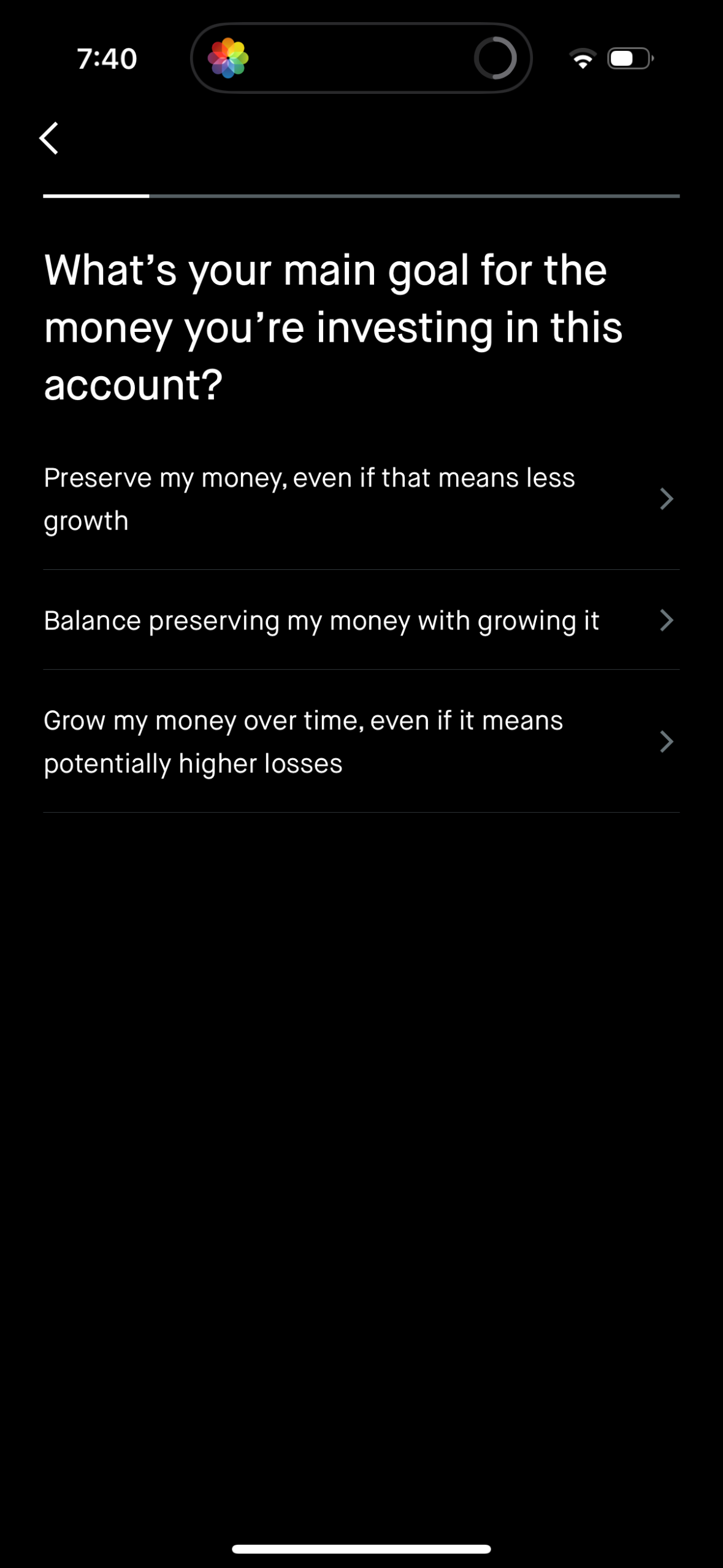723x1568 pixels.
Task: Tap the progress bar under the back arrow
Action: pyautogui.click(x=361, y=195)
